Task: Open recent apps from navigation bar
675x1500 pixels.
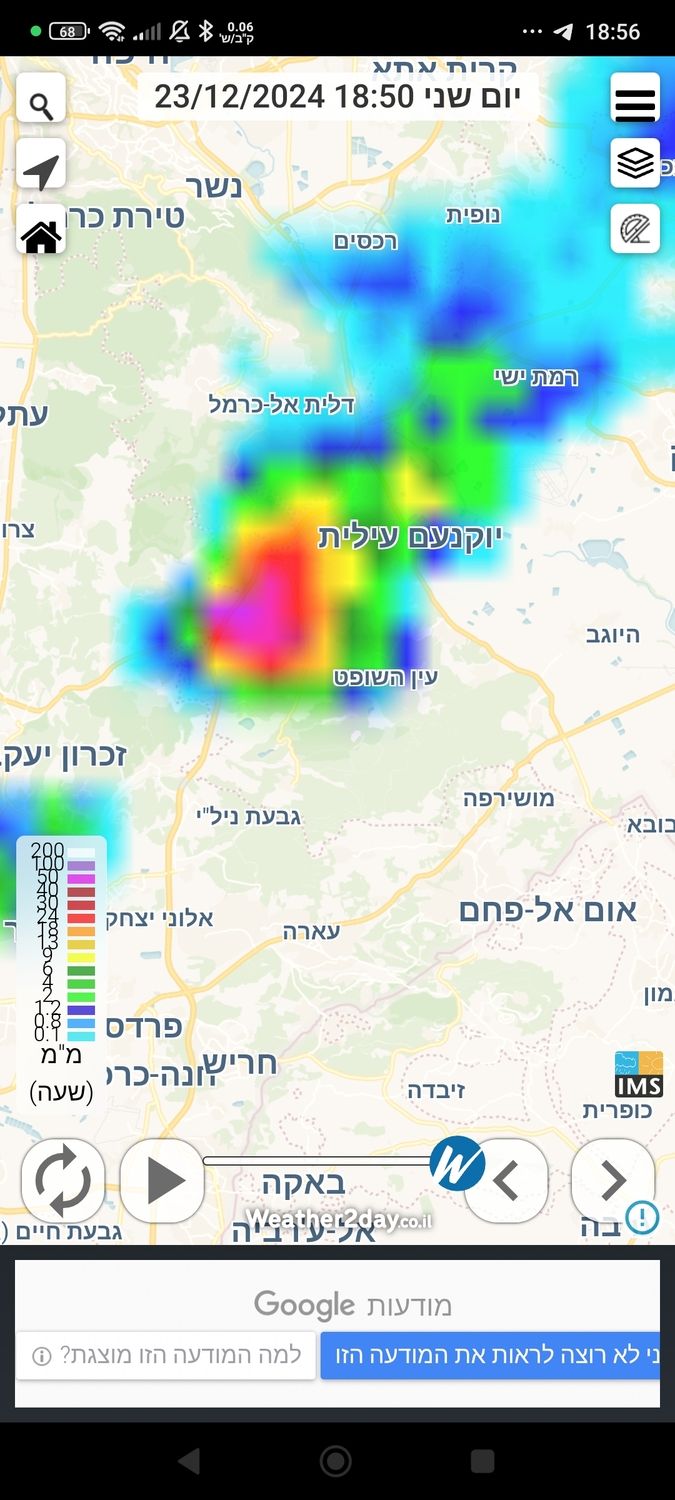Action: coord(482,1461)
